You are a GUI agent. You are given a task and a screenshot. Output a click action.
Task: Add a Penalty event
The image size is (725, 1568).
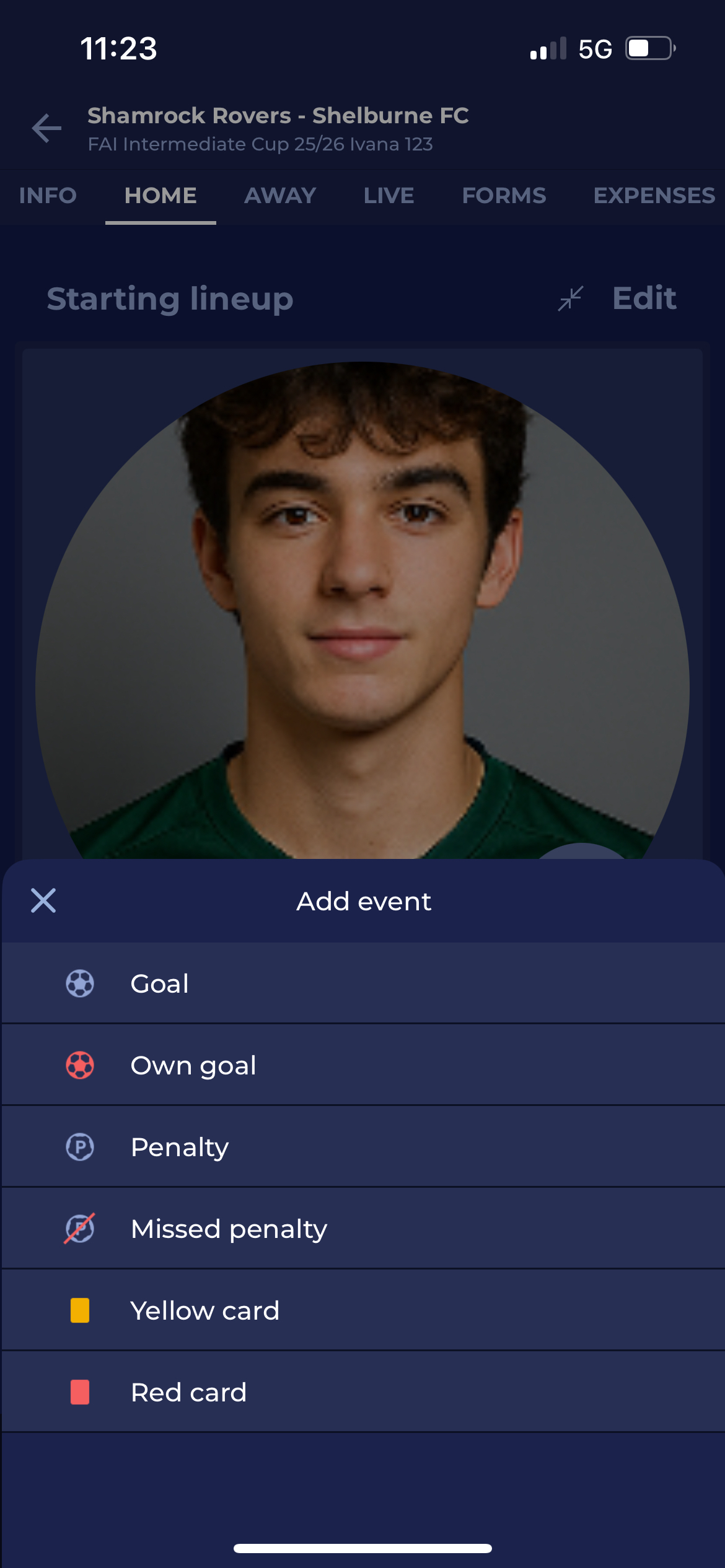click(362, 1147)
